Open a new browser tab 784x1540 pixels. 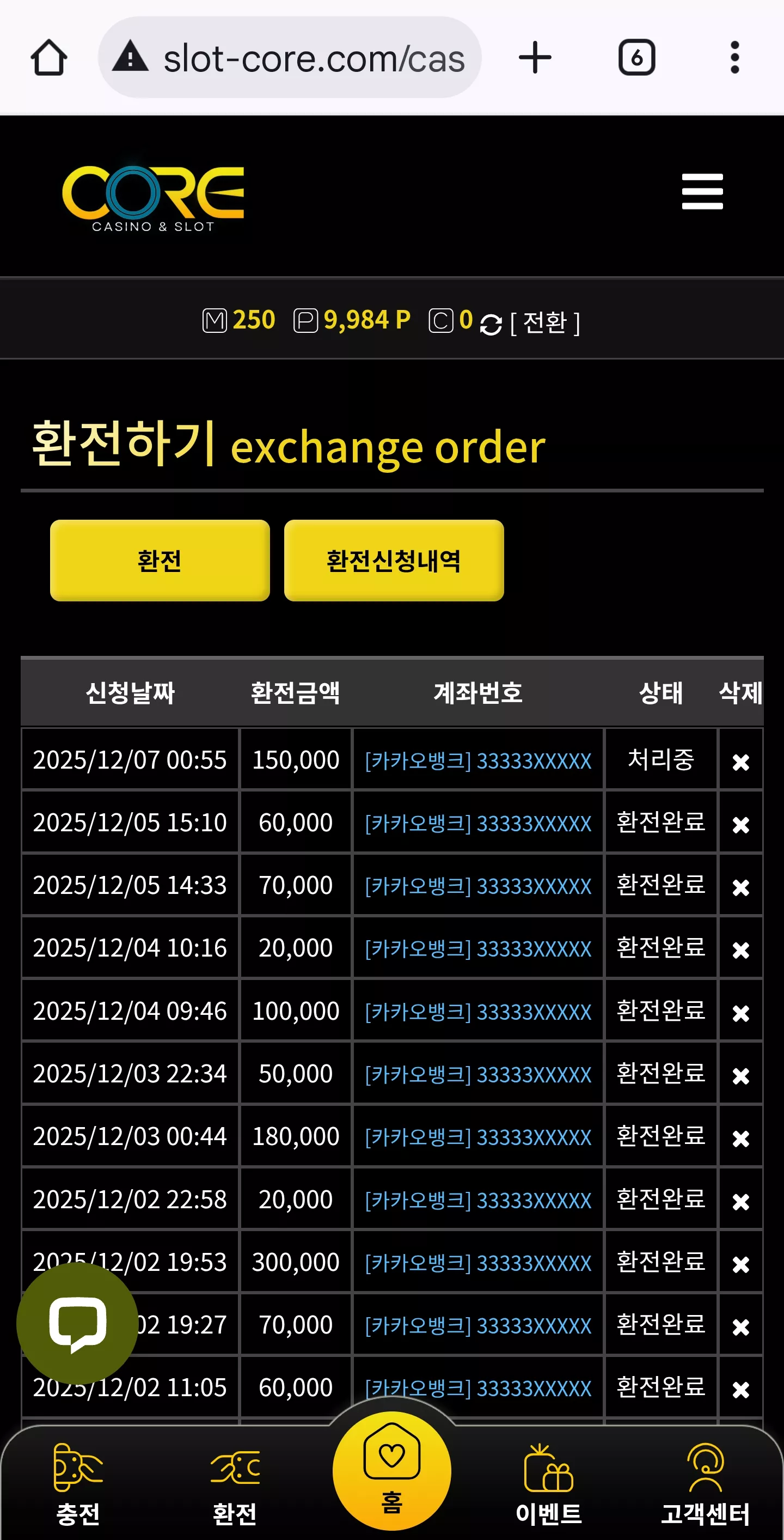[535, 57]
